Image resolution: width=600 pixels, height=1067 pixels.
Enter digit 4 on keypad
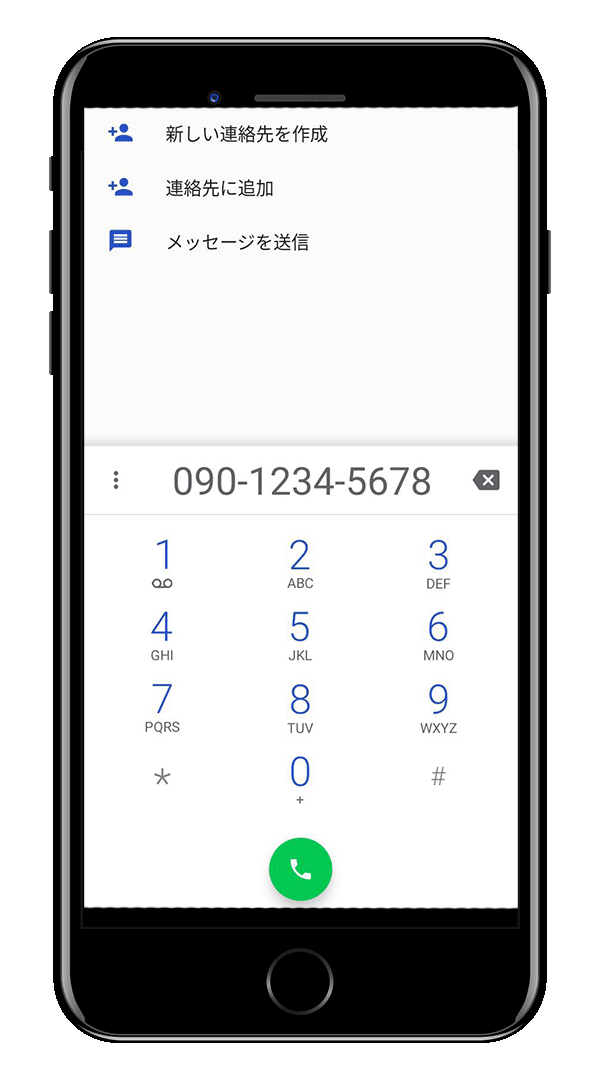point(162,635)
